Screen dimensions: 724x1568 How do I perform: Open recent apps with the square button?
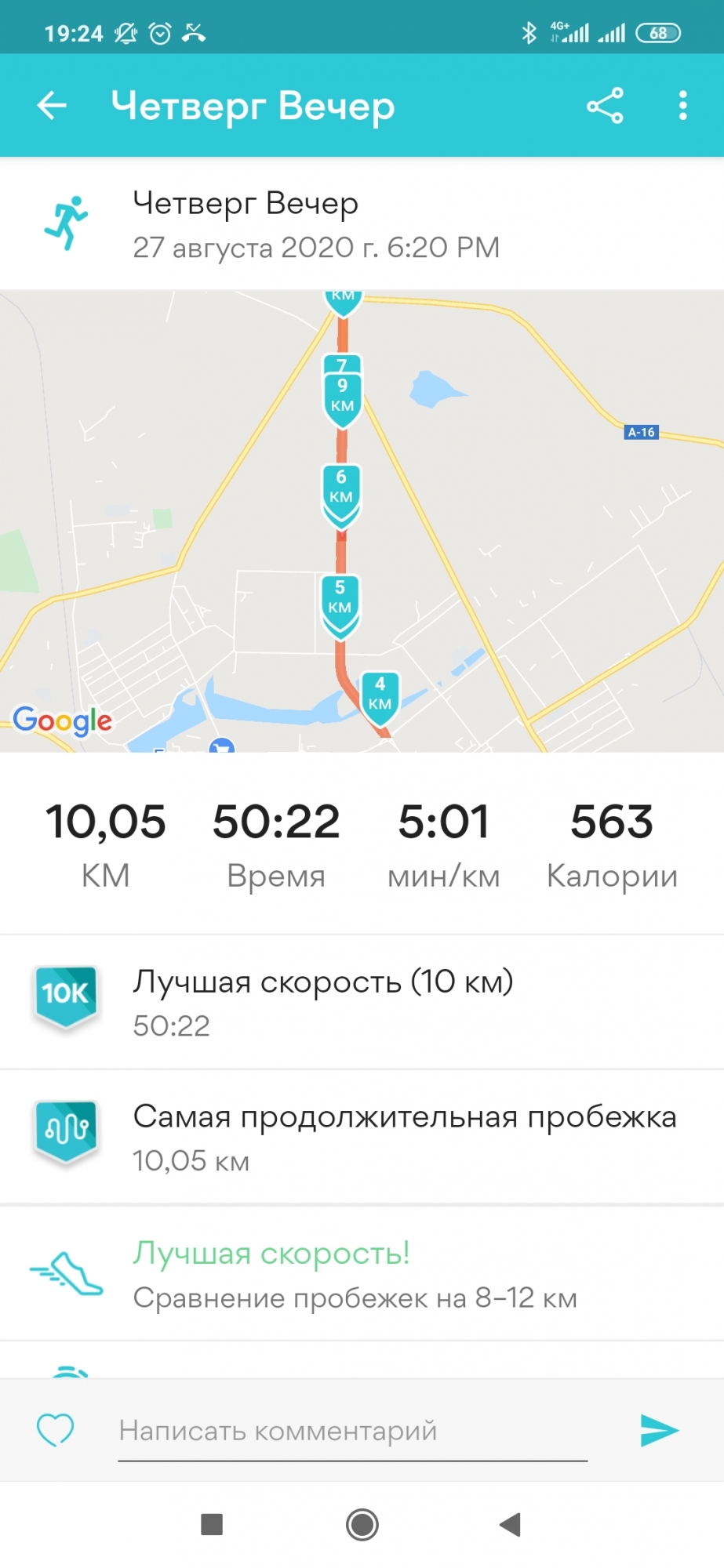coord(212,1525)
